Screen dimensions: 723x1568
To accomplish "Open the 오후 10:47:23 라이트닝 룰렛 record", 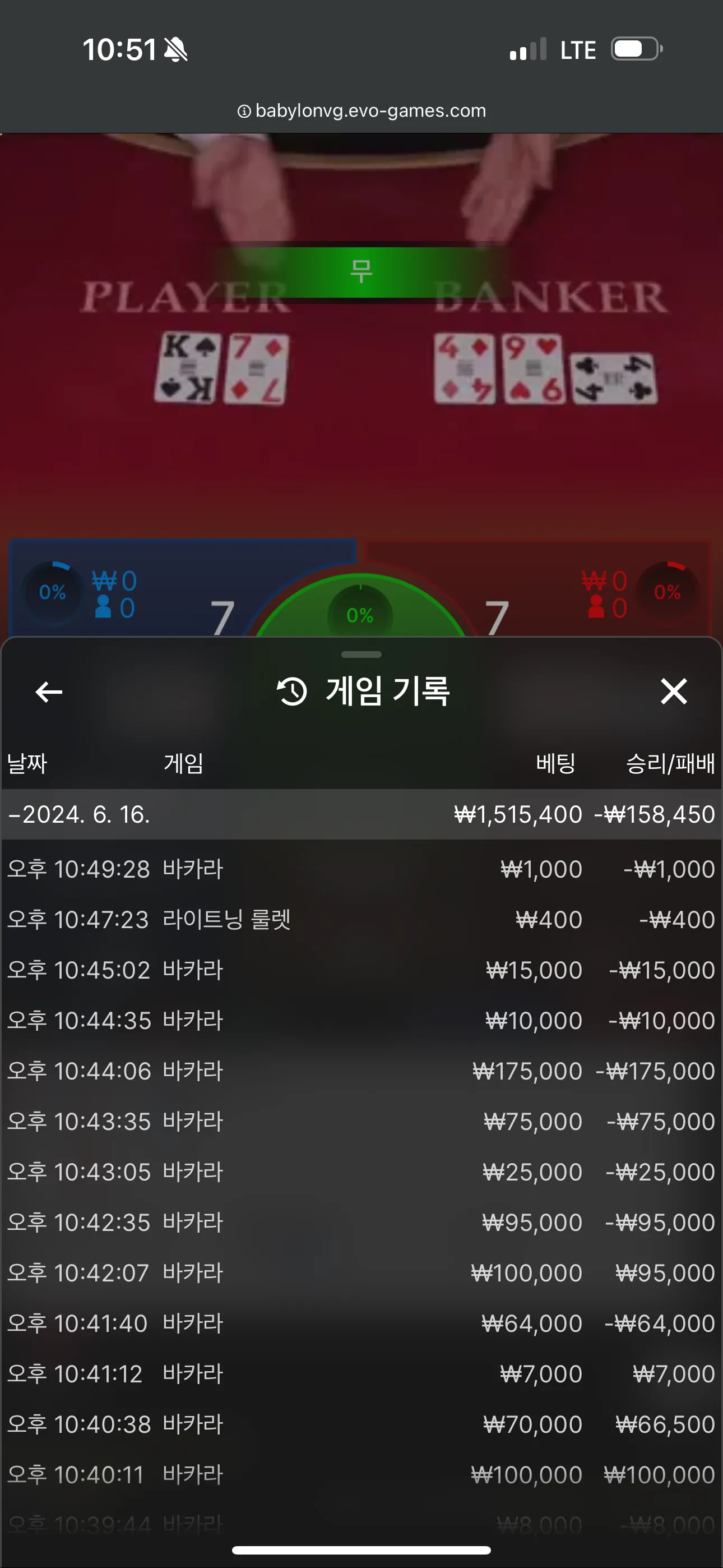I will pos(361,920).
